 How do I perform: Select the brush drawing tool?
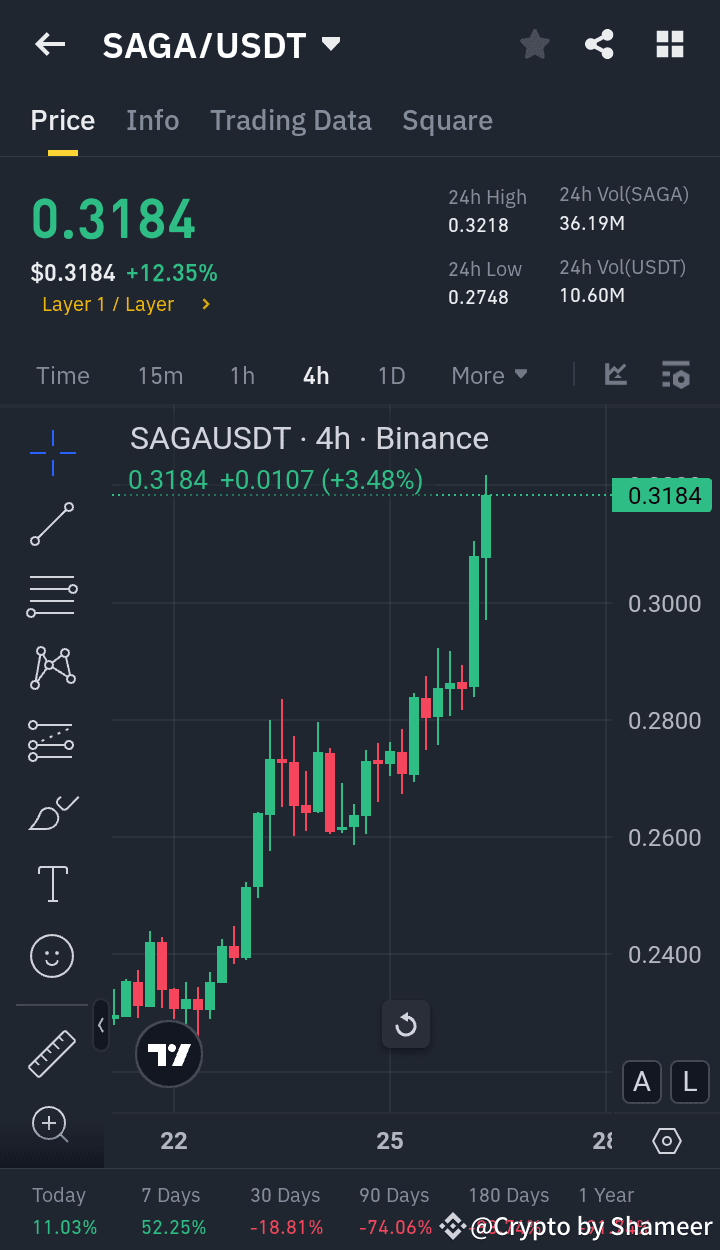[x=52, y=812]
